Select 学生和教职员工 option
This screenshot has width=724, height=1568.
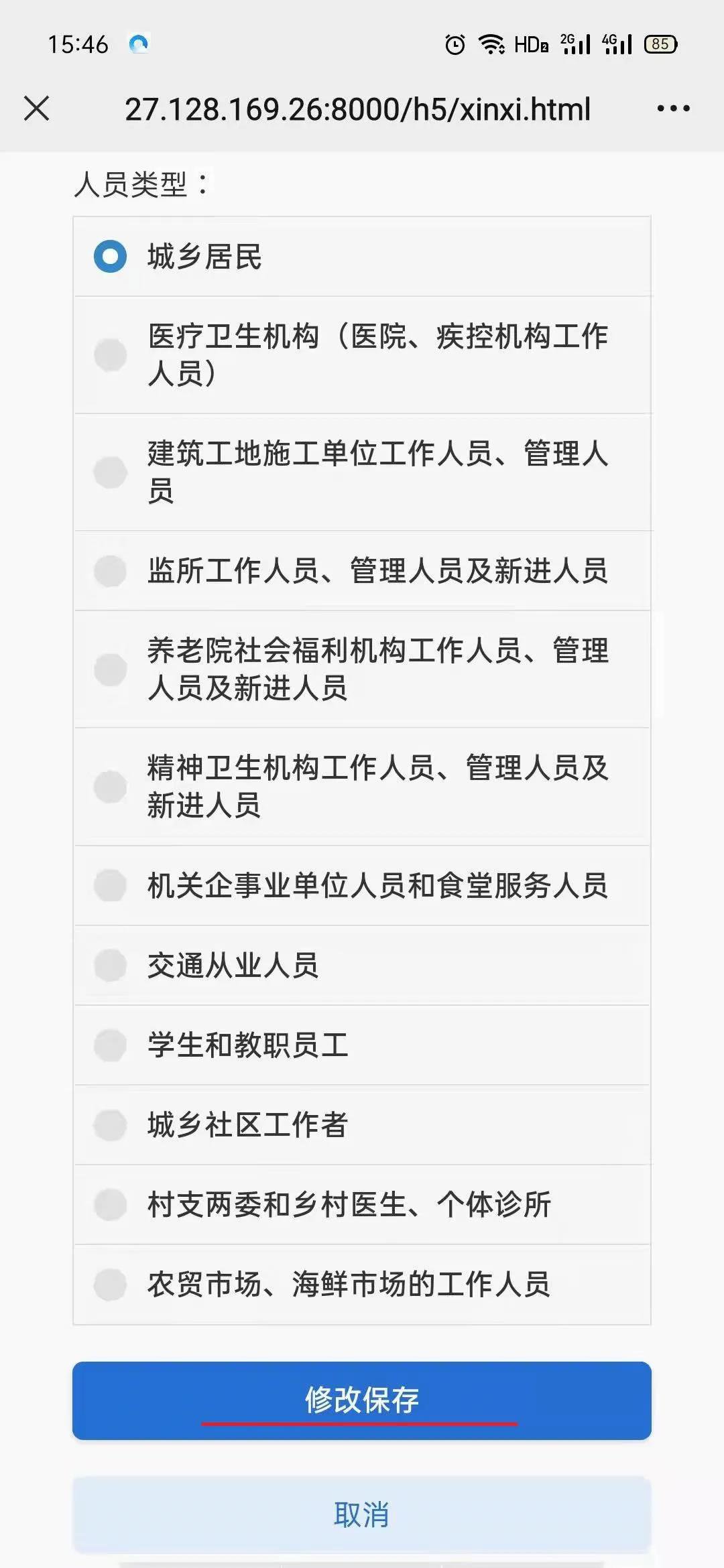tap(111, 1045)
